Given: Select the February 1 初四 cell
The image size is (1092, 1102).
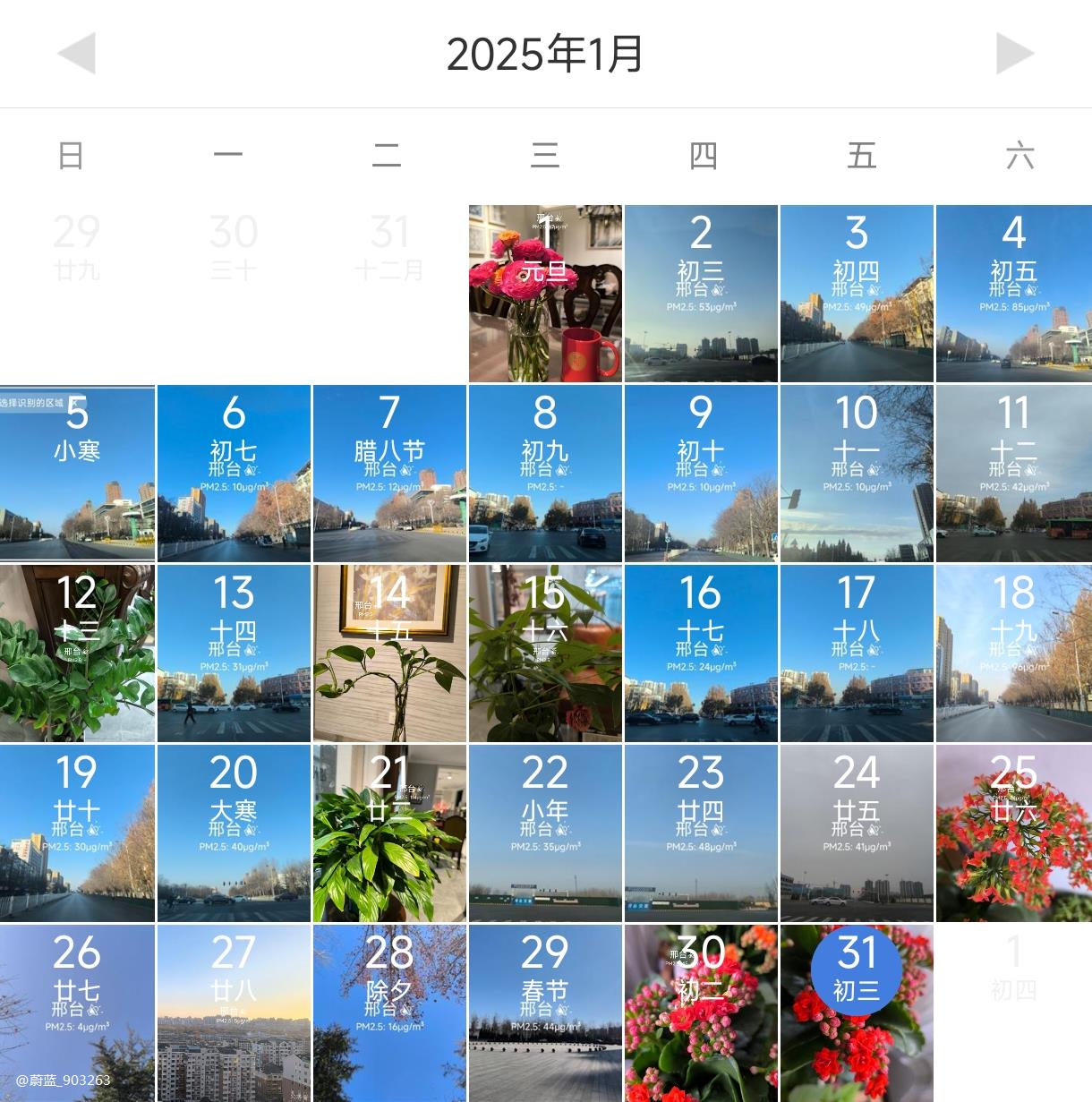Looking at the screenshot, I should pyautogui.click(x=1013, y=967).
